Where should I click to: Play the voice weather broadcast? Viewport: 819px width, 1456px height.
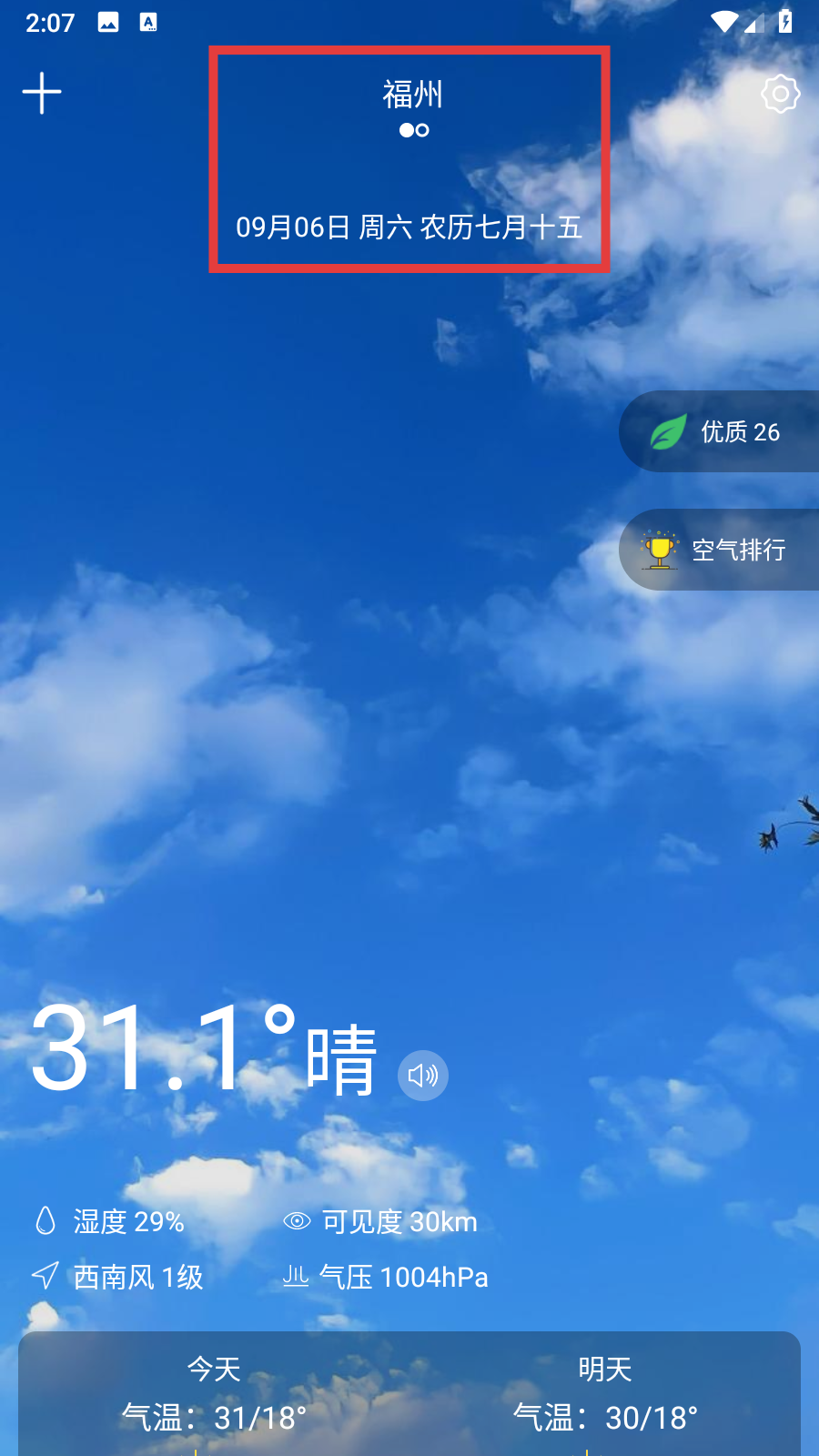[x=423, y=1076]
